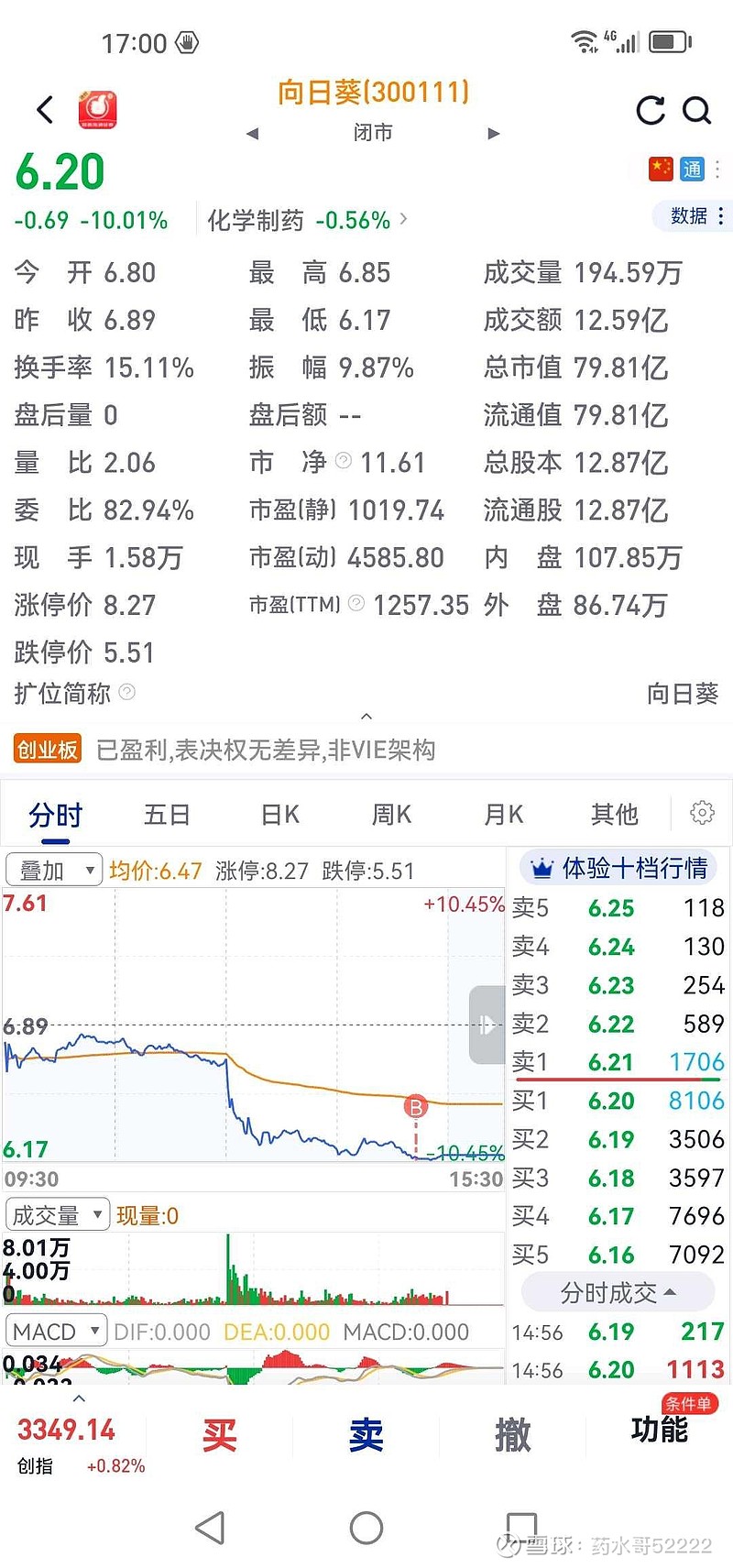Tap the refresh icon at top right
Image resolution: width=733 pixels, height=1568 pixels.
(x=651, y=112)
